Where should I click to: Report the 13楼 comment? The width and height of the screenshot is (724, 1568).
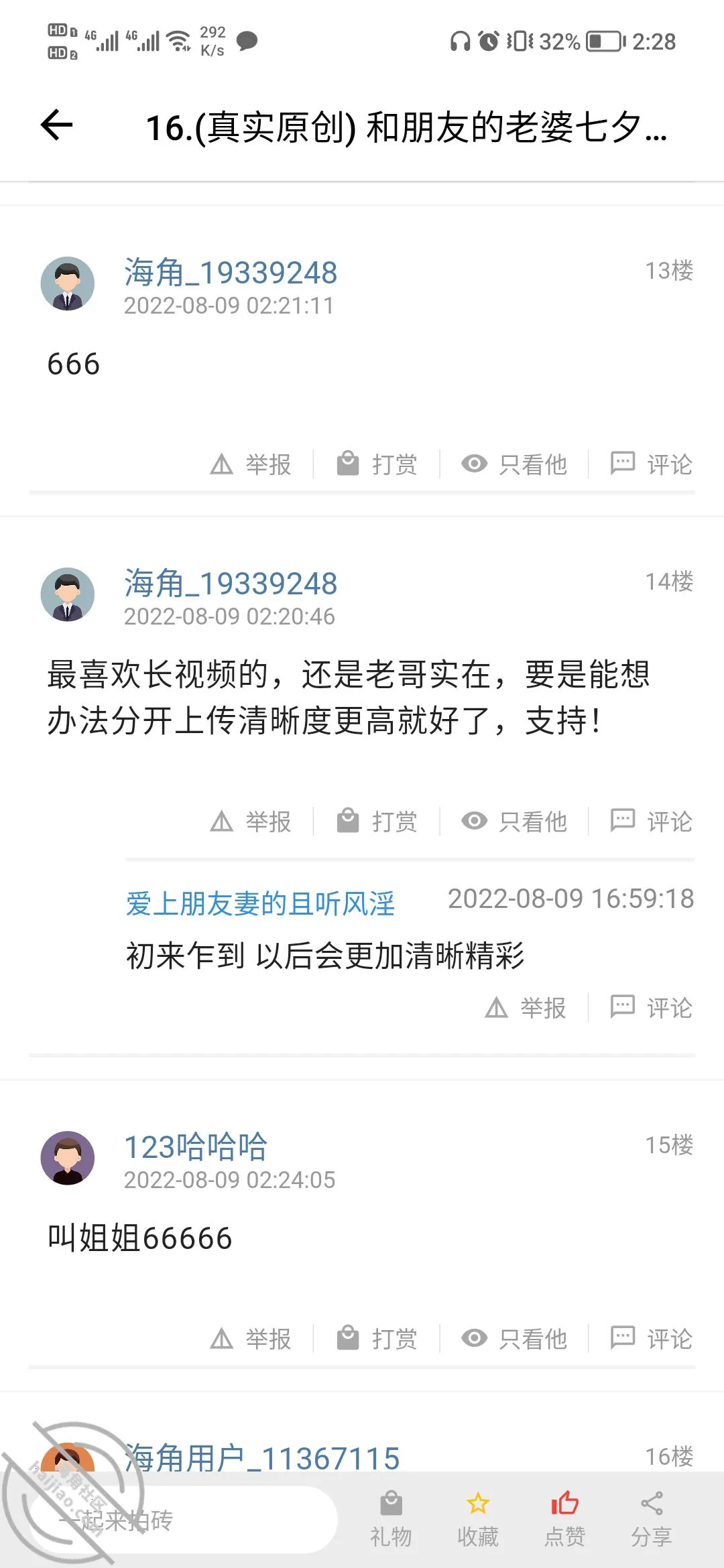click(251, 464)
